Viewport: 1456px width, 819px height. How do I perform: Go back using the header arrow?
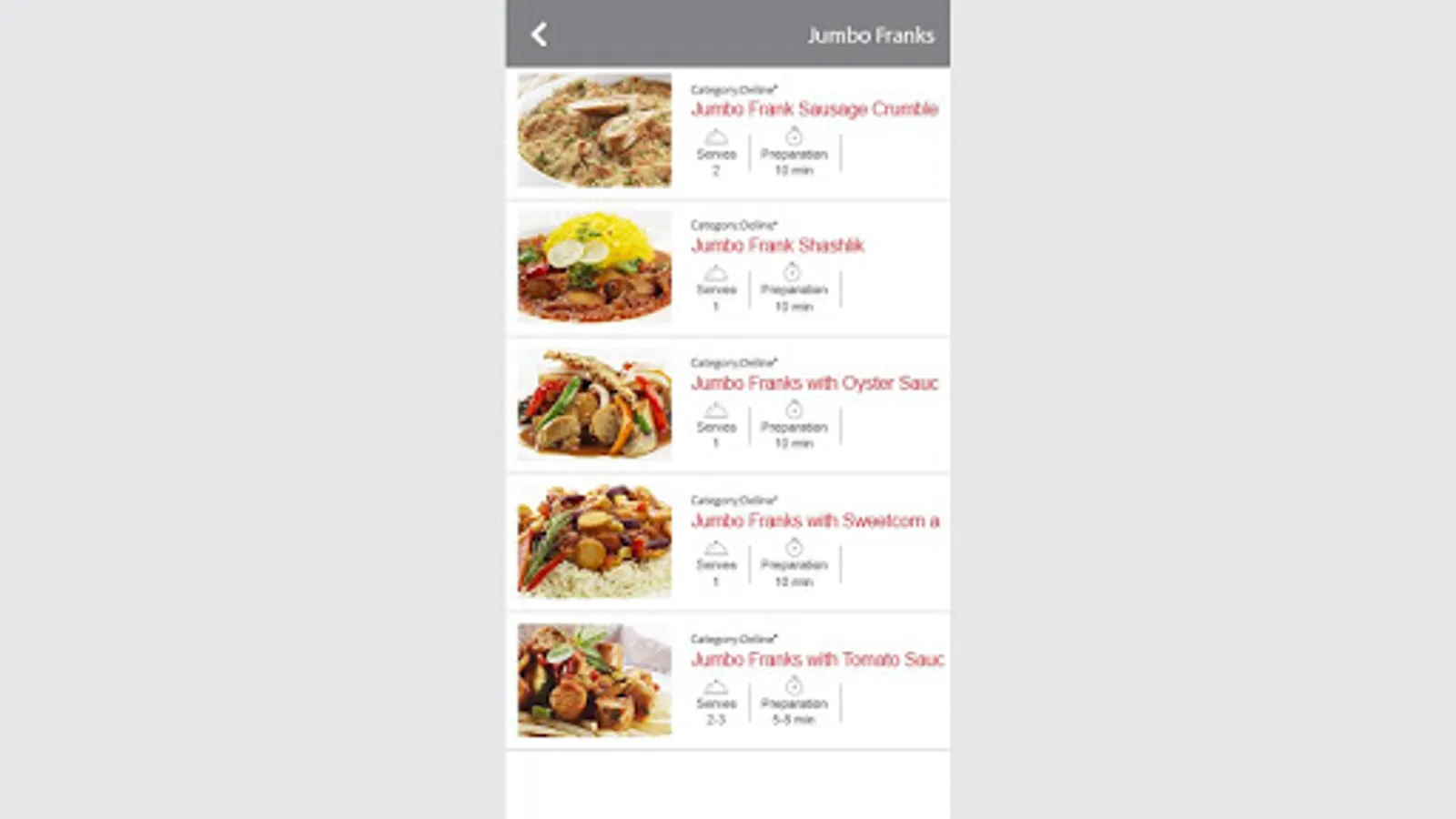[540, 35]
